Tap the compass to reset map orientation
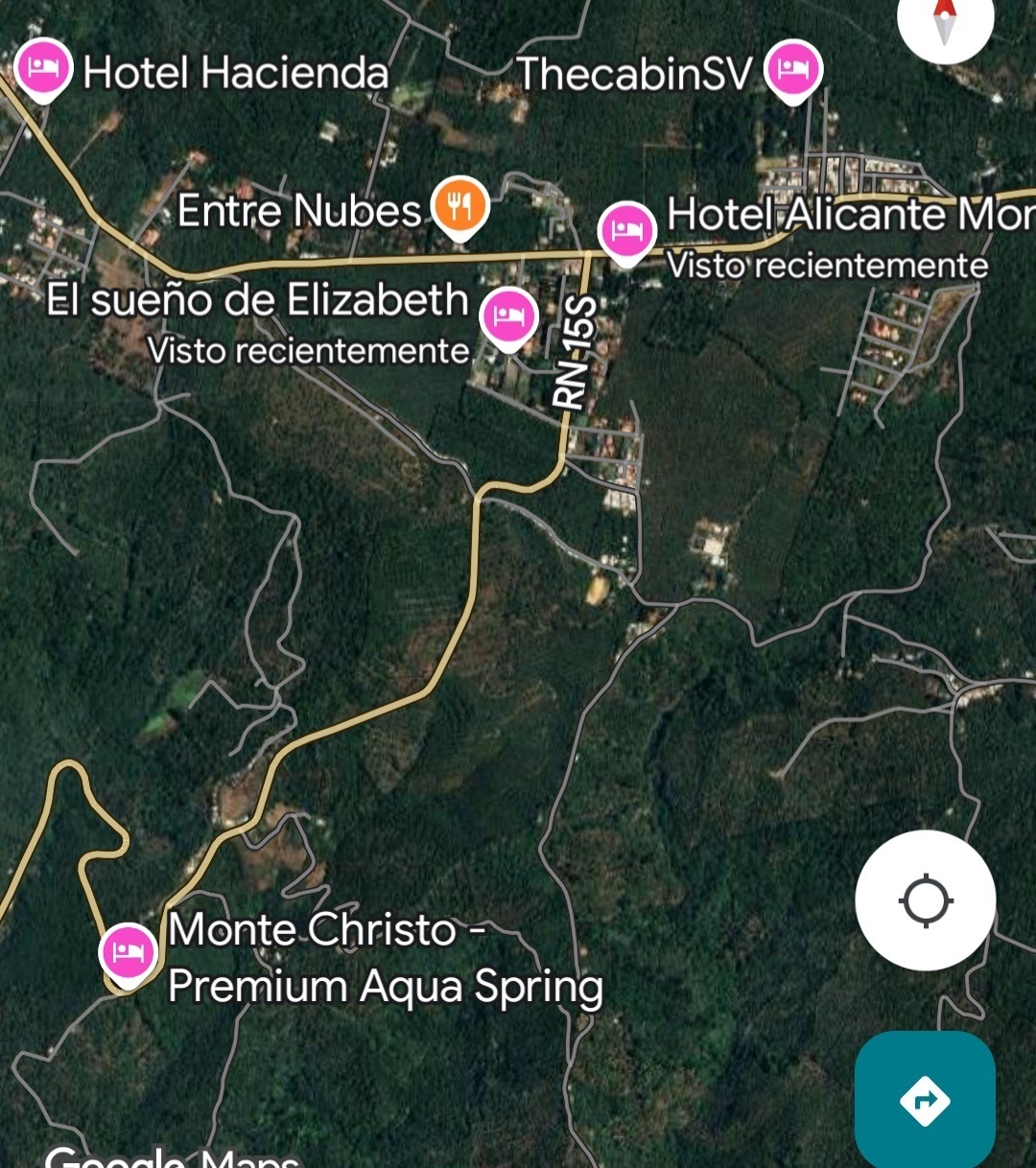Image resolution: width=1036 pixels, height=1168 pixels. click(945, 21)
